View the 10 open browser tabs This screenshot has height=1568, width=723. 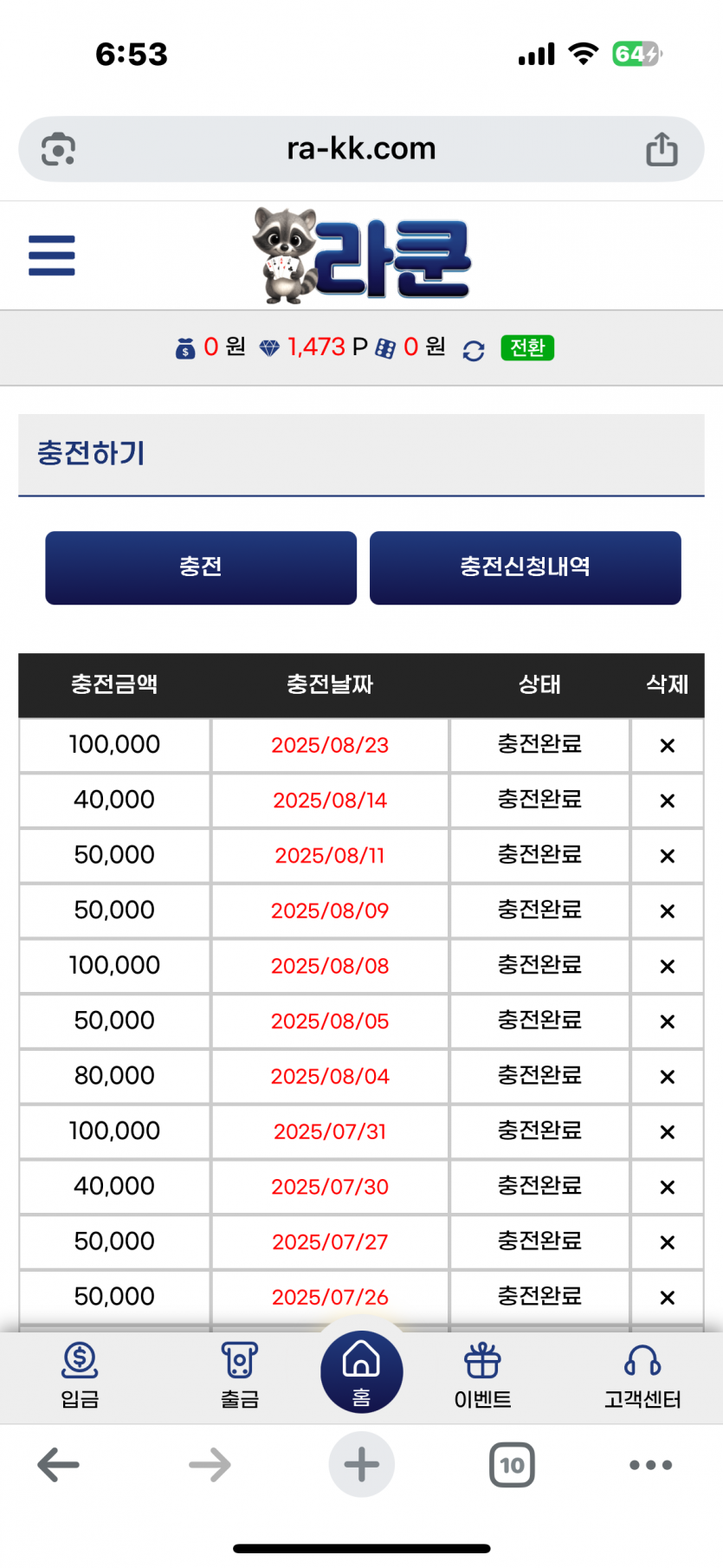click(x=512, y=1465)
